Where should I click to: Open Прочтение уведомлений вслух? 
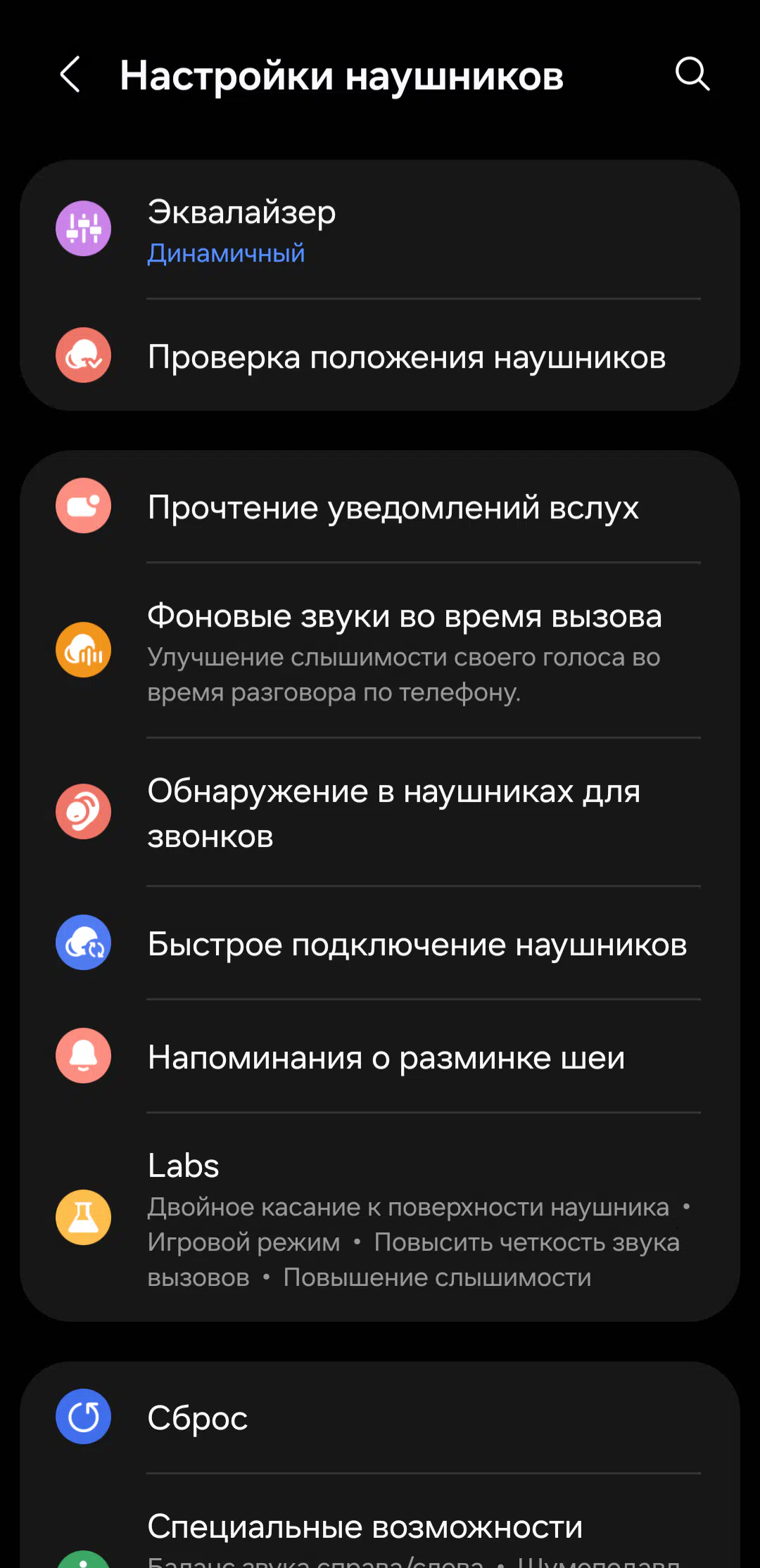(x=380, y=506)
